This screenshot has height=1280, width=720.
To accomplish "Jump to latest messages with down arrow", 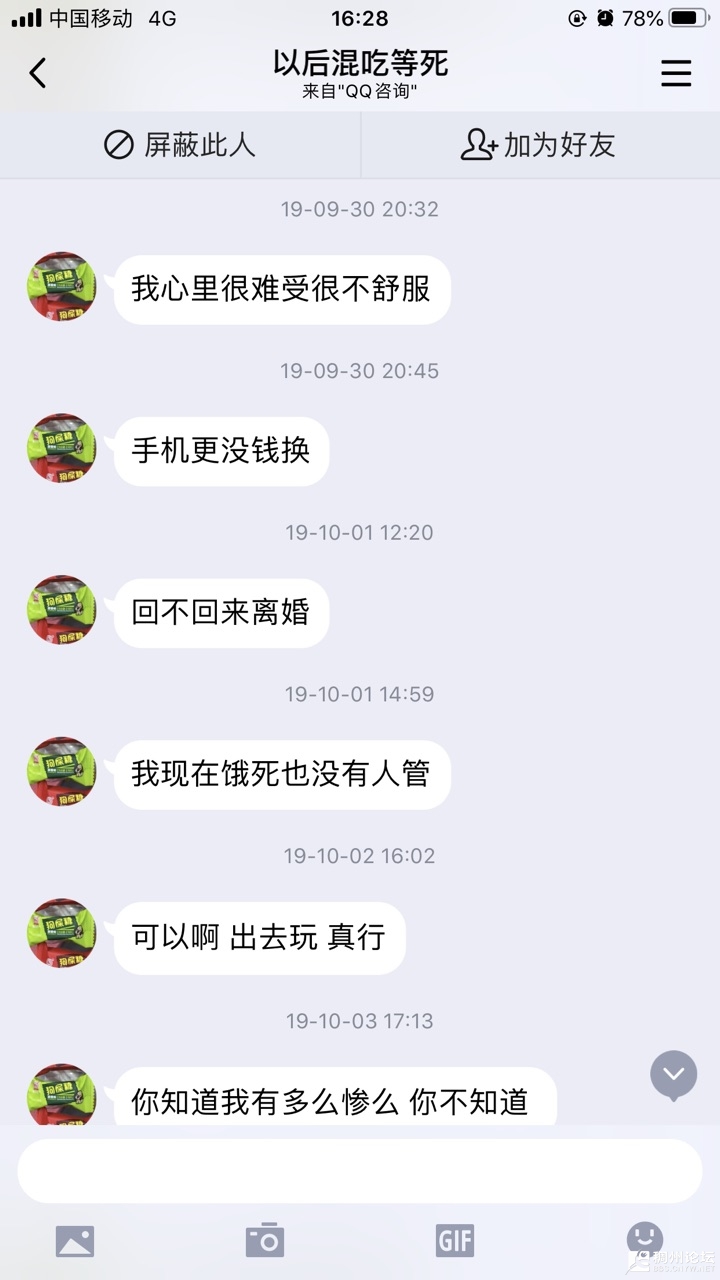I will (x=674, y=1074).
